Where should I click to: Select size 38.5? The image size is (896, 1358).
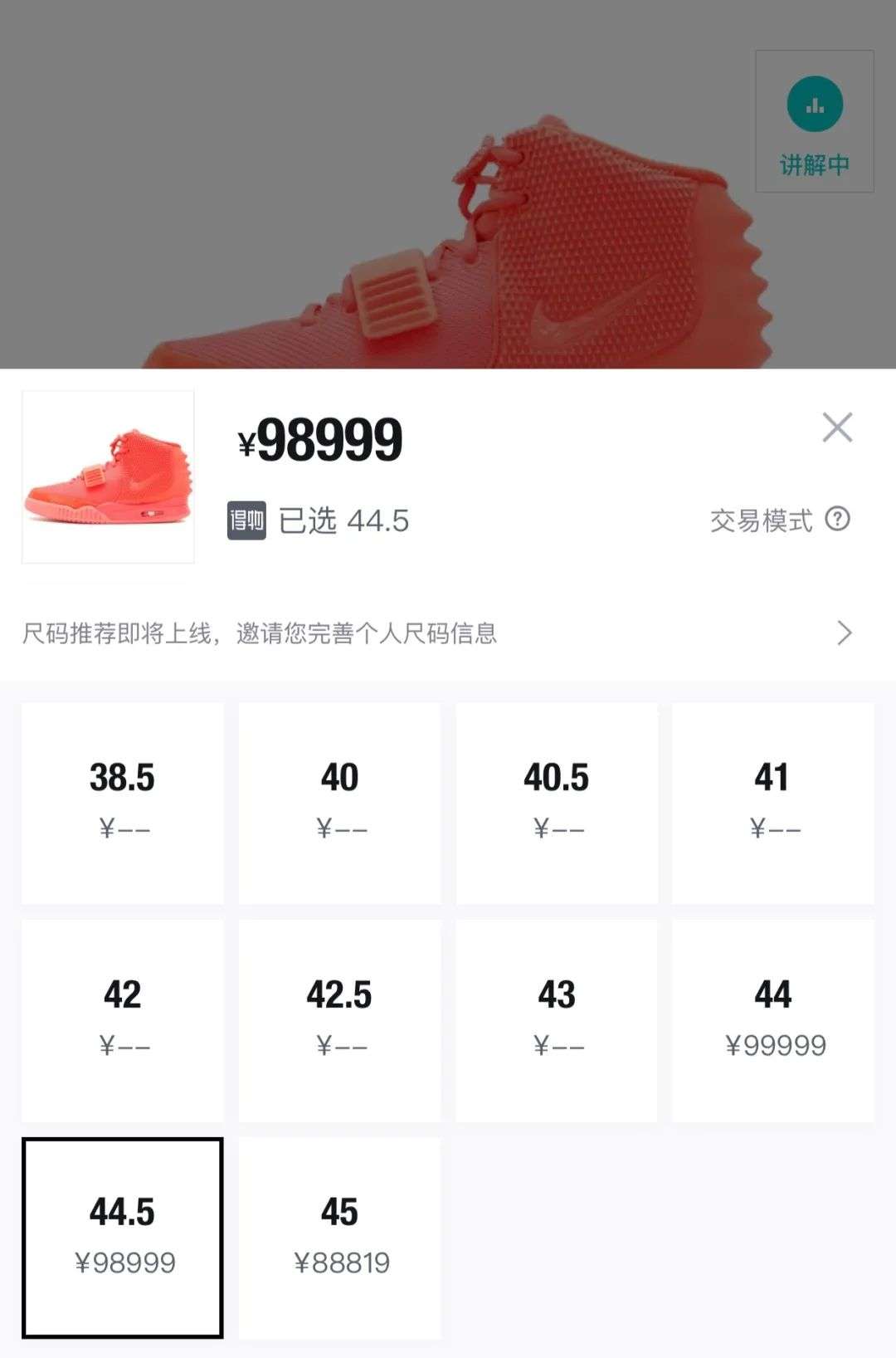pyautogui.click(x=123, y=803)
